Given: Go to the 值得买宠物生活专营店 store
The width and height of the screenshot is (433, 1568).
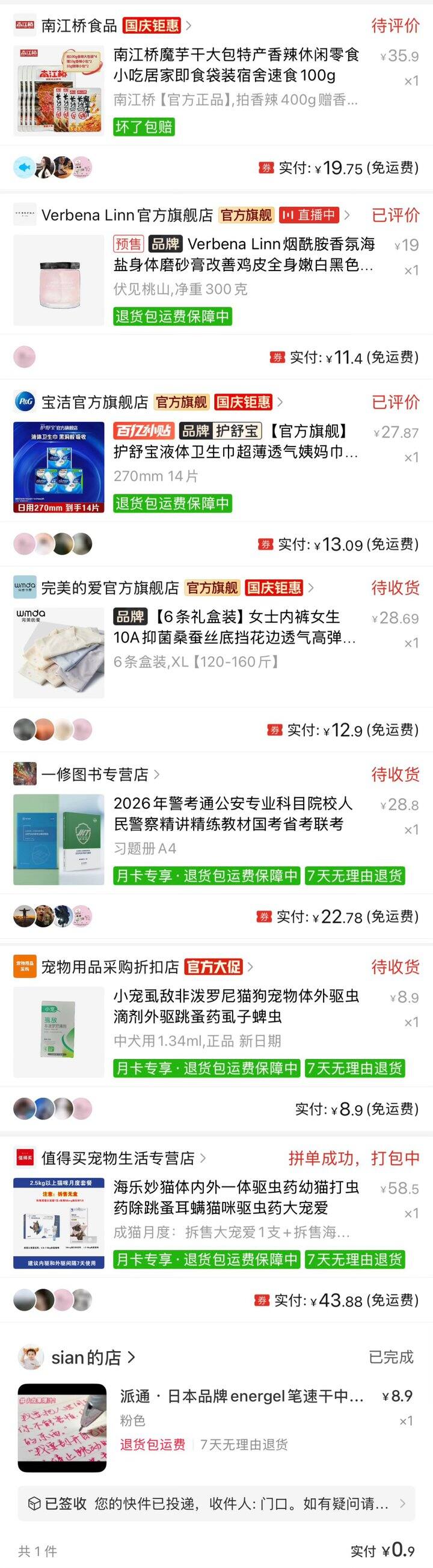Looking at the screenshot, I should tap(117, 1157).
